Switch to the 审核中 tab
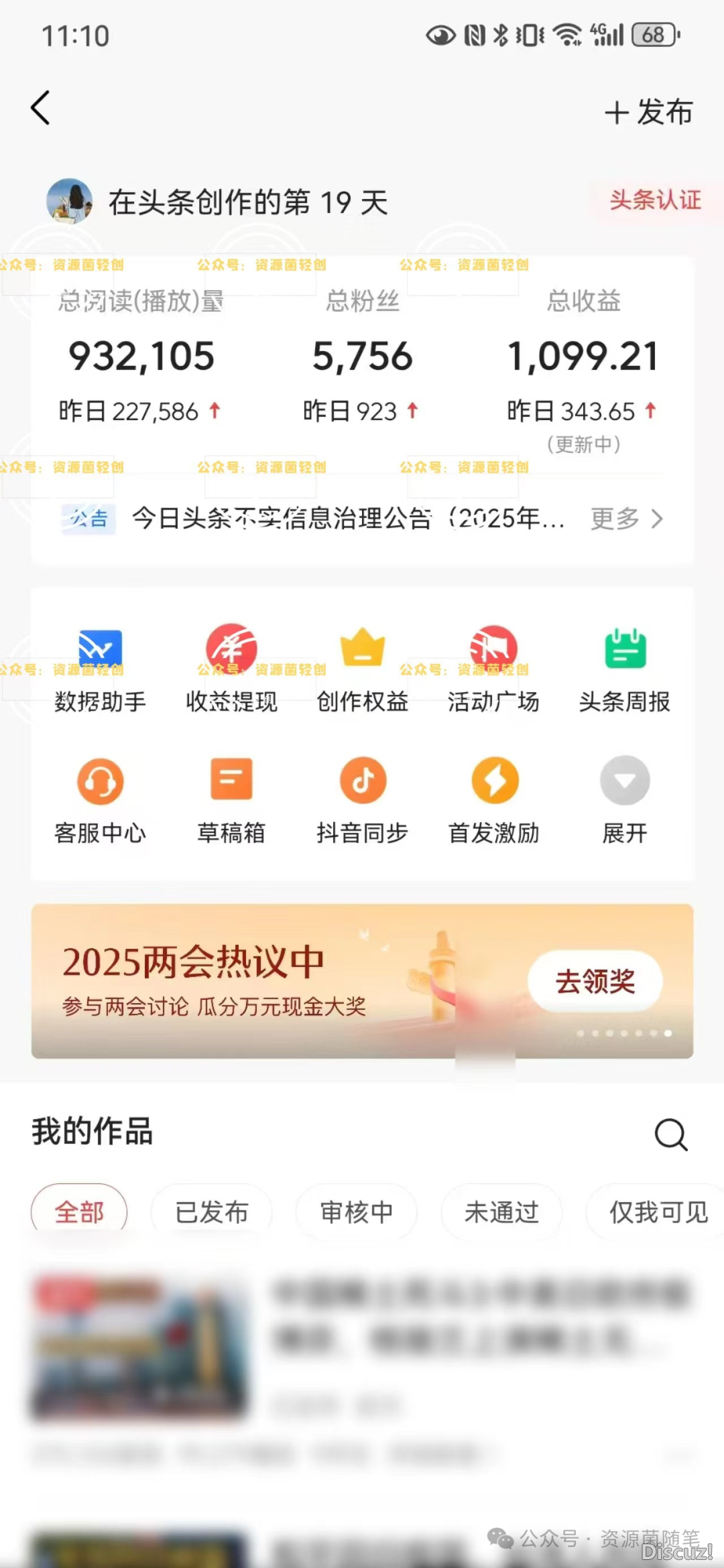Viewport: 724px width, 1568px height. (356, 1212)
